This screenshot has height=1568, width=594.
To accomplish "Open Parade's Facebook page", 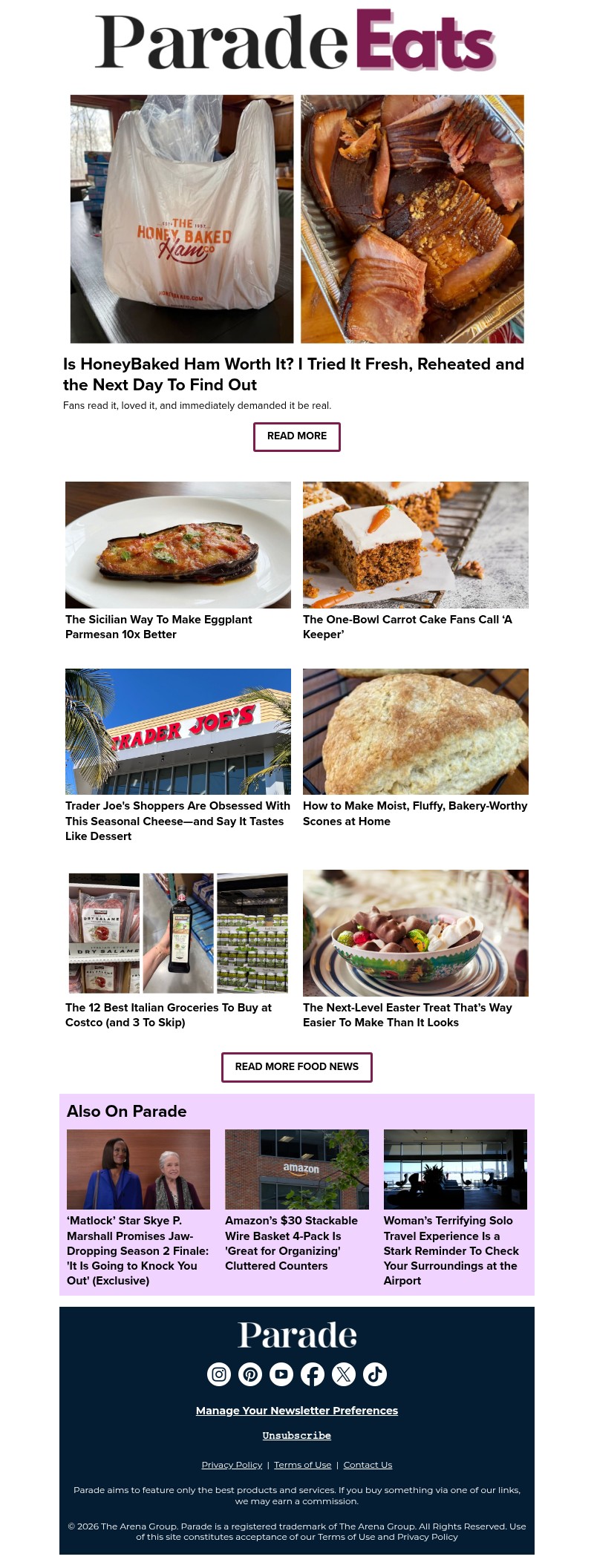I will point(313,1374).
